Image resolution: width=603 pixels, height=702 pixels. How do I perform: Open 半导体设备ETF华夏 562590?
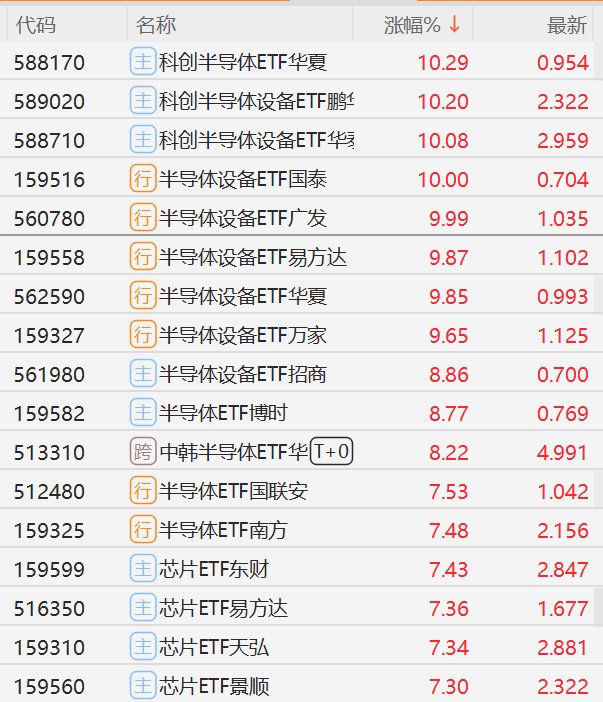click(297, 296)
